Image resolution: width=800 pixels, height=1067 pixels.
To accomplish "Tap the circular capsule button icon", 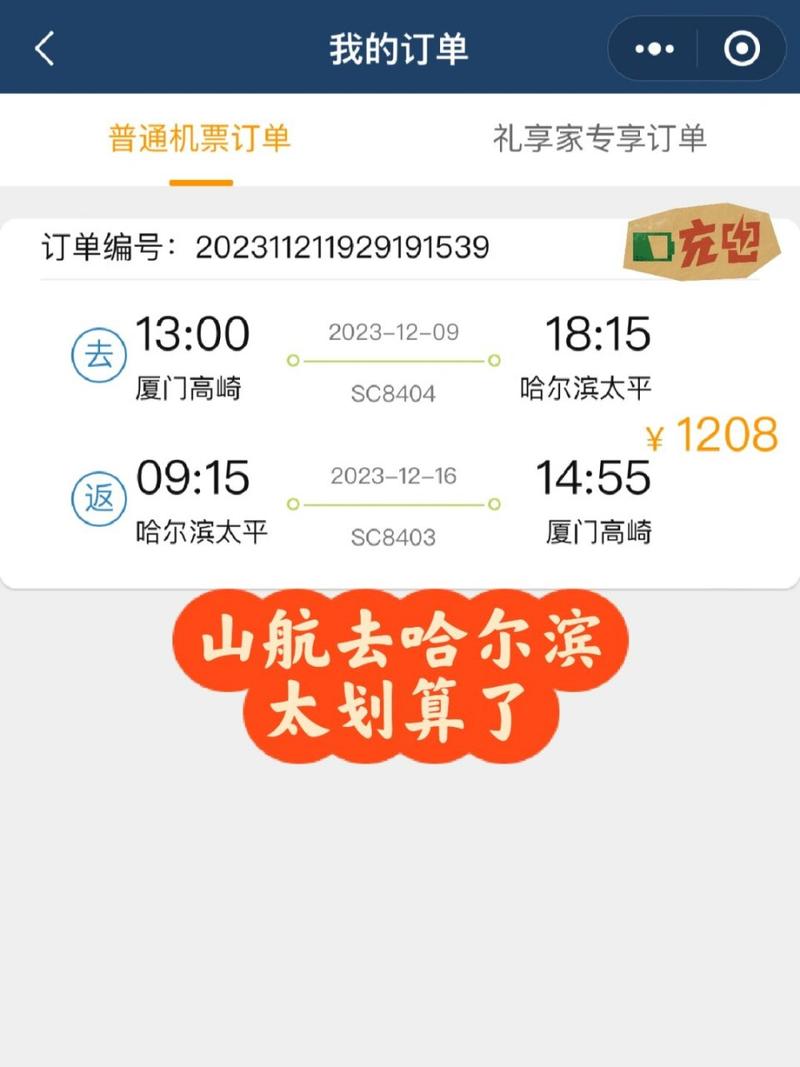I will coord(740,47).
